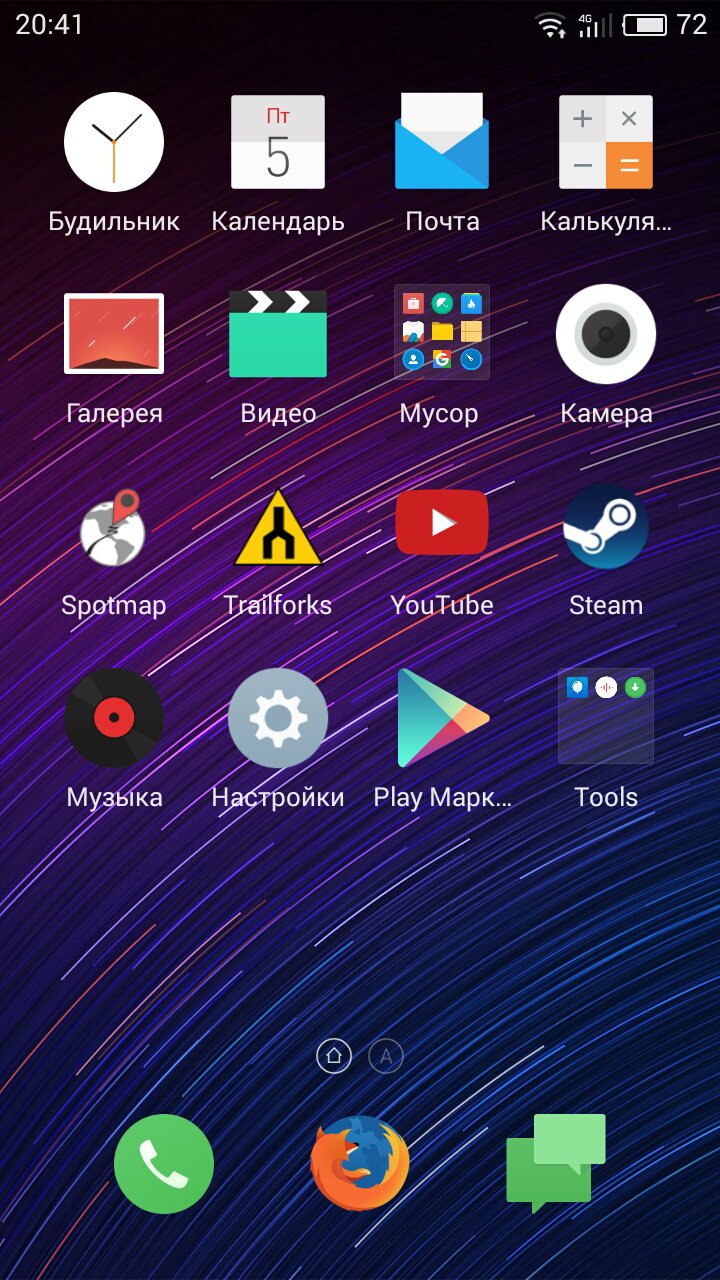The height and width of the screenshot is (1280, 720).
Task: Start the Калькулятор app
Action: (x=606, y=142)
